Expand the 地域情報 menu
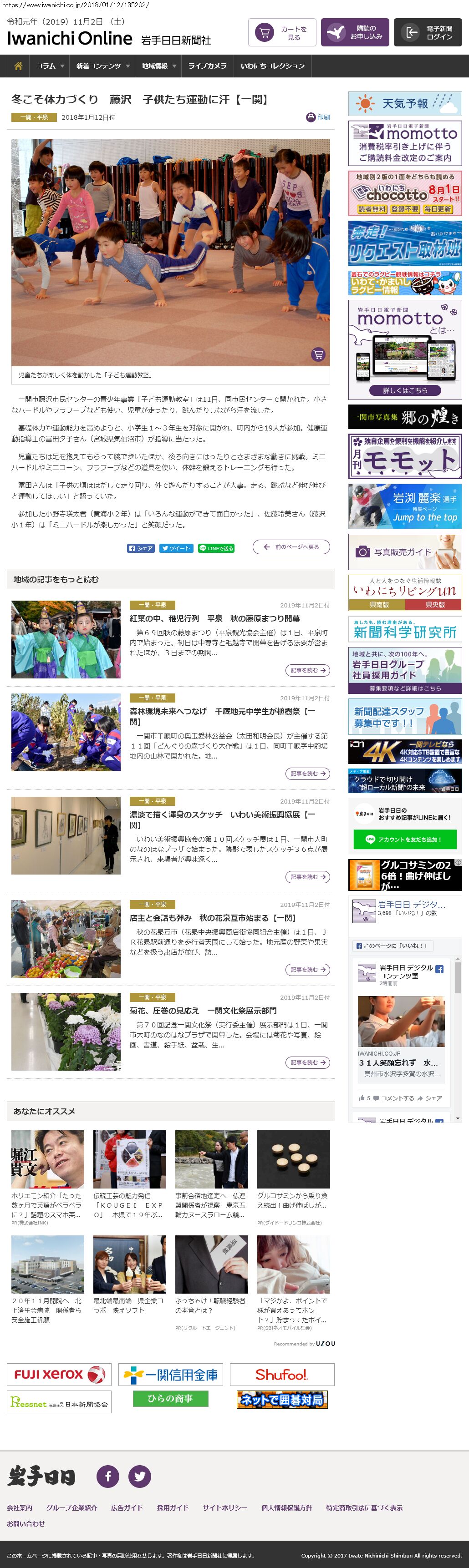Viewport: 469px width, 1568px height. (158, 66)
